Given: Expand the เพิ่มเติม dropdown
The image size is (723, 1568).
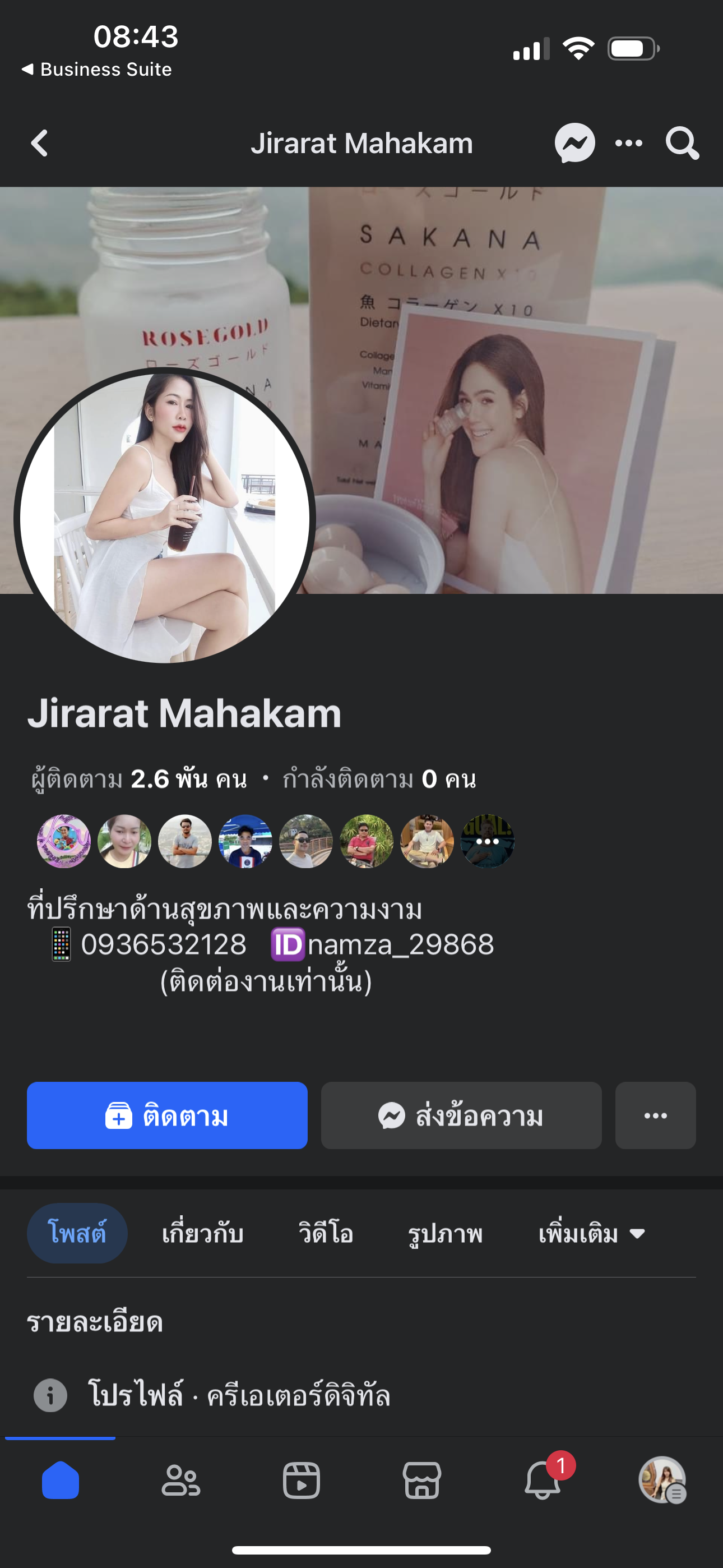Looking at the screenshot, I should click(591, 1233).
